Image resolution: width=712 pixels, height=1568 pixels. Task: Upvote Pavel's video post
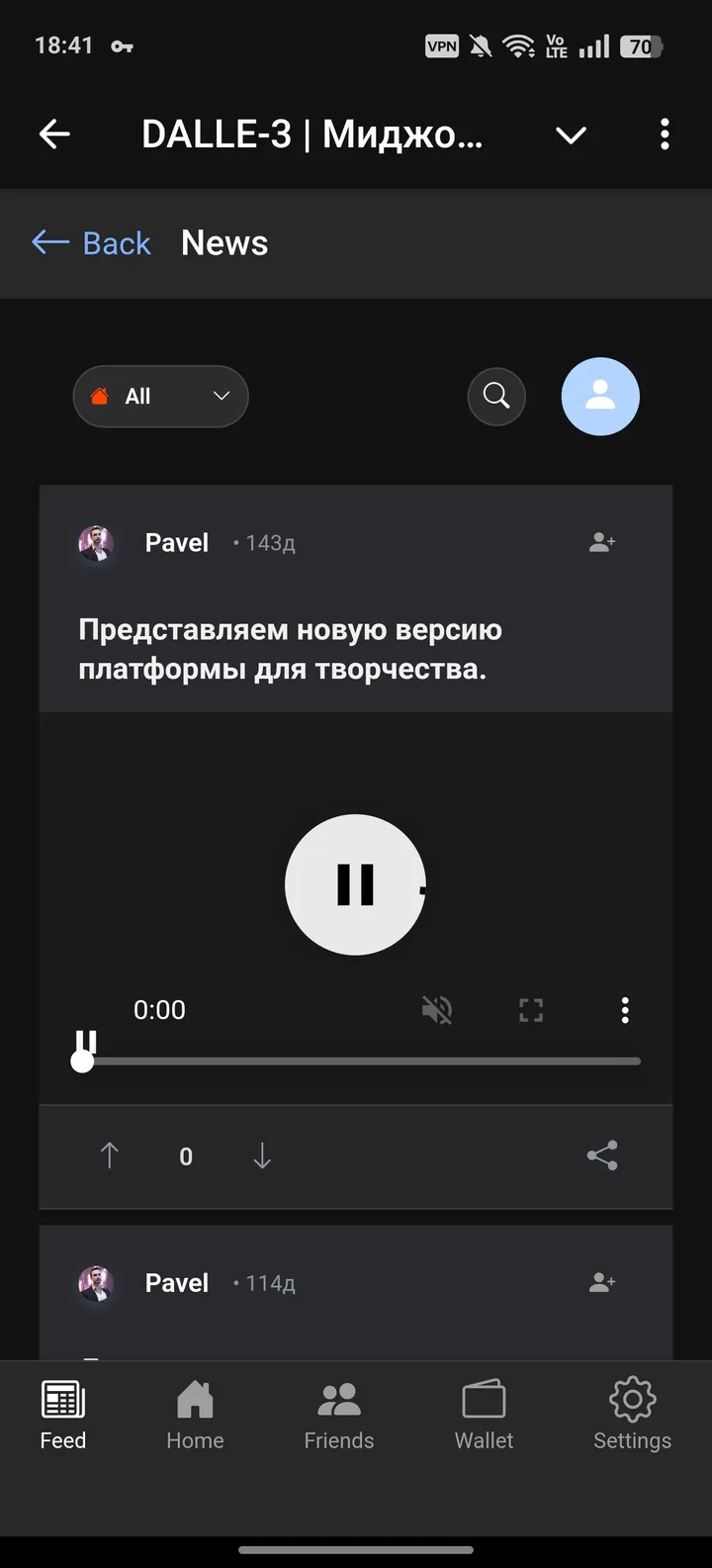110,1155
